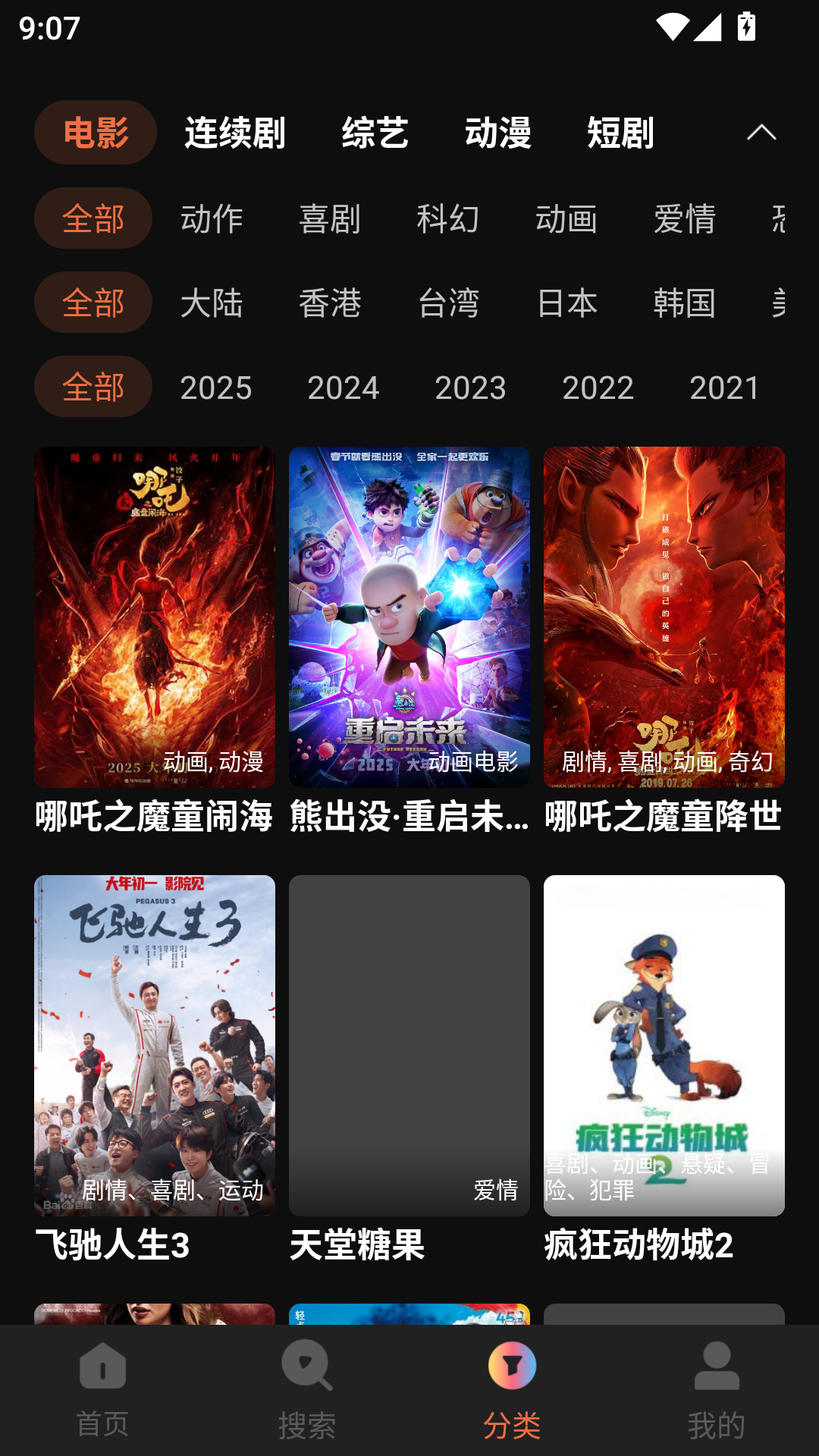Image resolution: width=819 pixels, height=1456 pixels.
Task: Open the 短剧 category
Action: [x=620, y=133]
